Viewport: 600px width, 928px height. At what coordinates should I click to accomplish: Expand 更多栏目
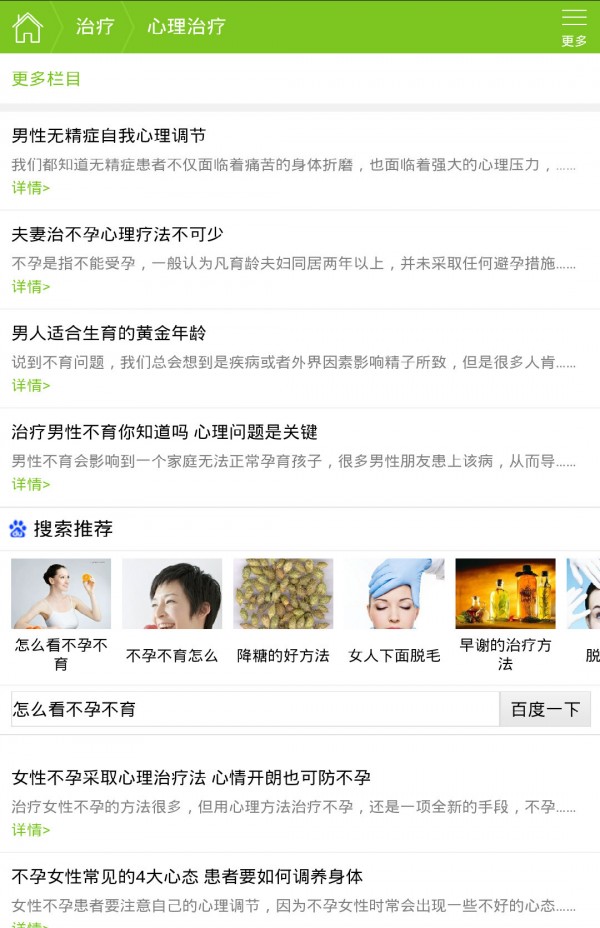pos(46,79)
